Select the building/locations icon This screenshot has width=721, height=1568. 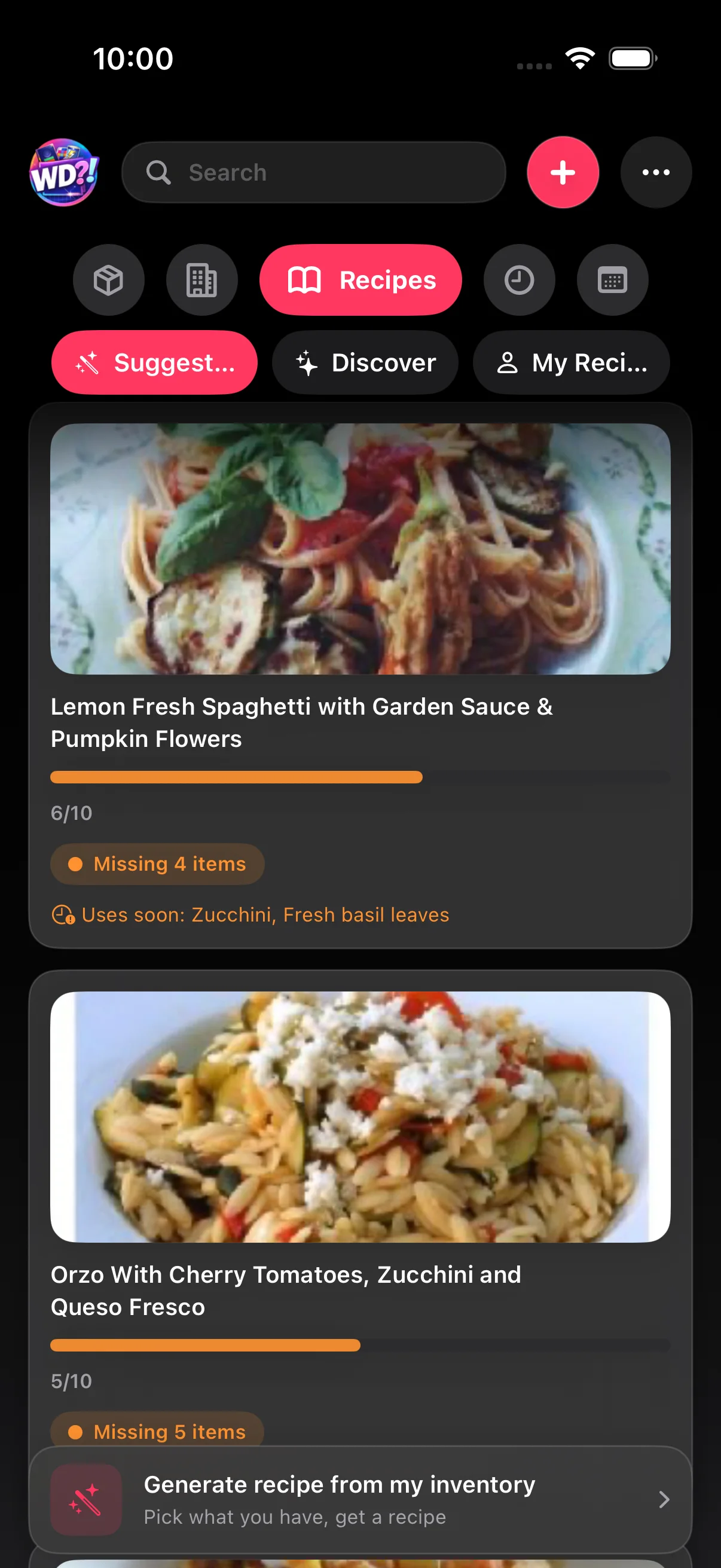pyautogui.click(x=202, y=280)
